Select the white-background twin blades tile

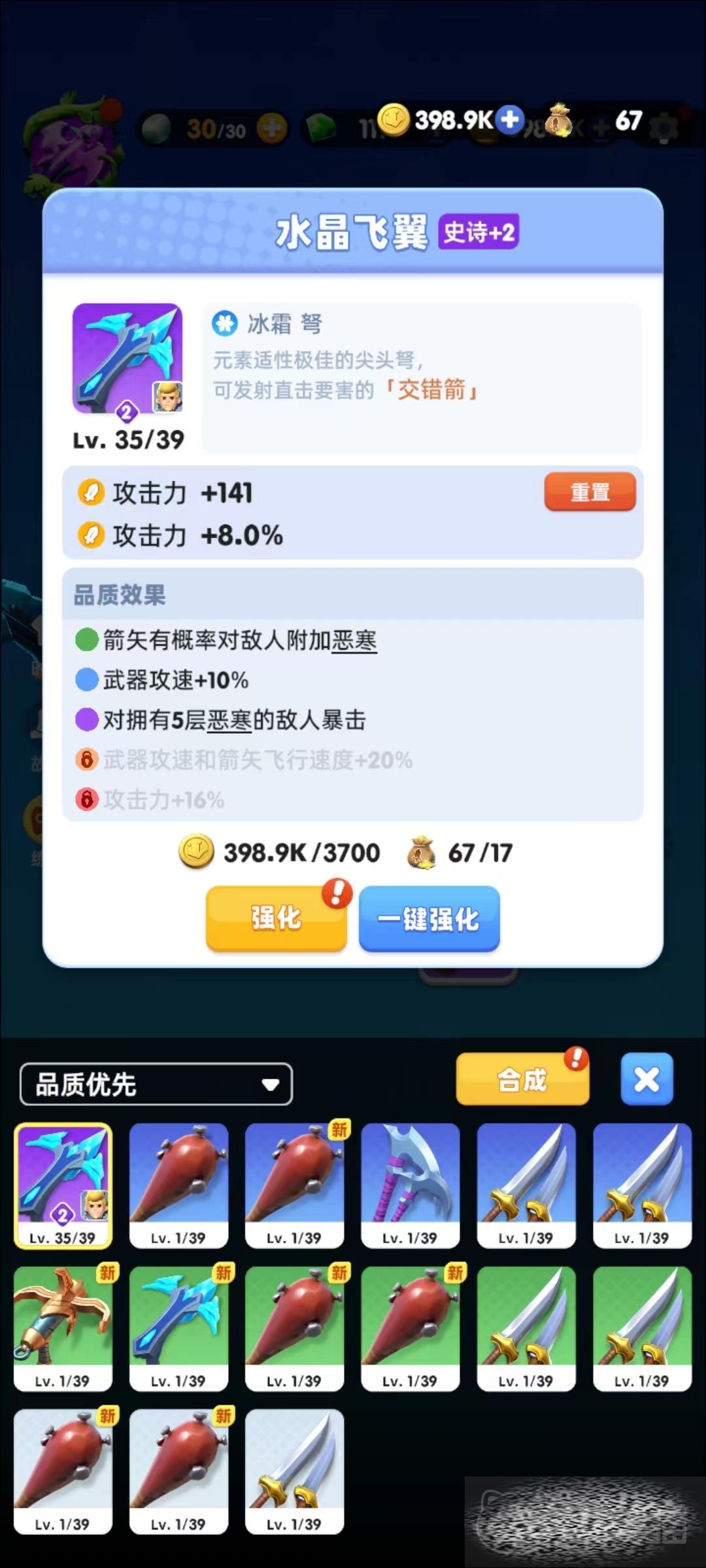pos(294,1470)
